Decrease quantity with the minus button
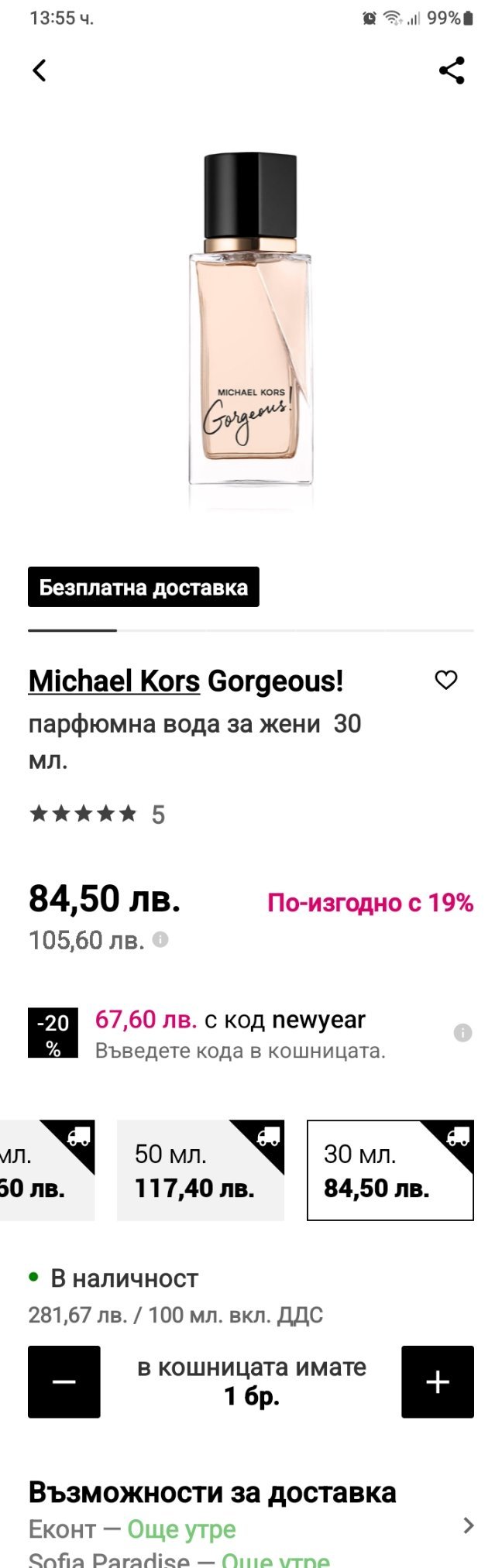The width and height of the screenshot is (502, 1568). coord(64,1381)
